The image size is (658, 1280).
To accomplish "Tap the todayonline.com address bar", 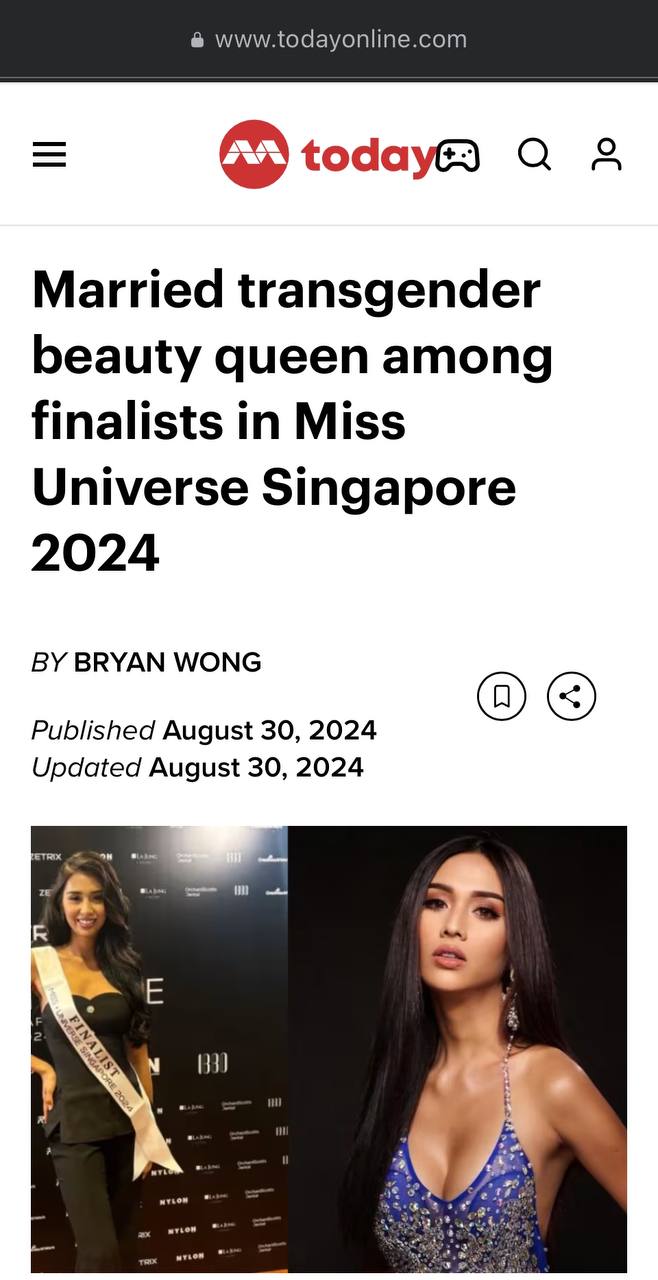I will [x=329, y=40].
